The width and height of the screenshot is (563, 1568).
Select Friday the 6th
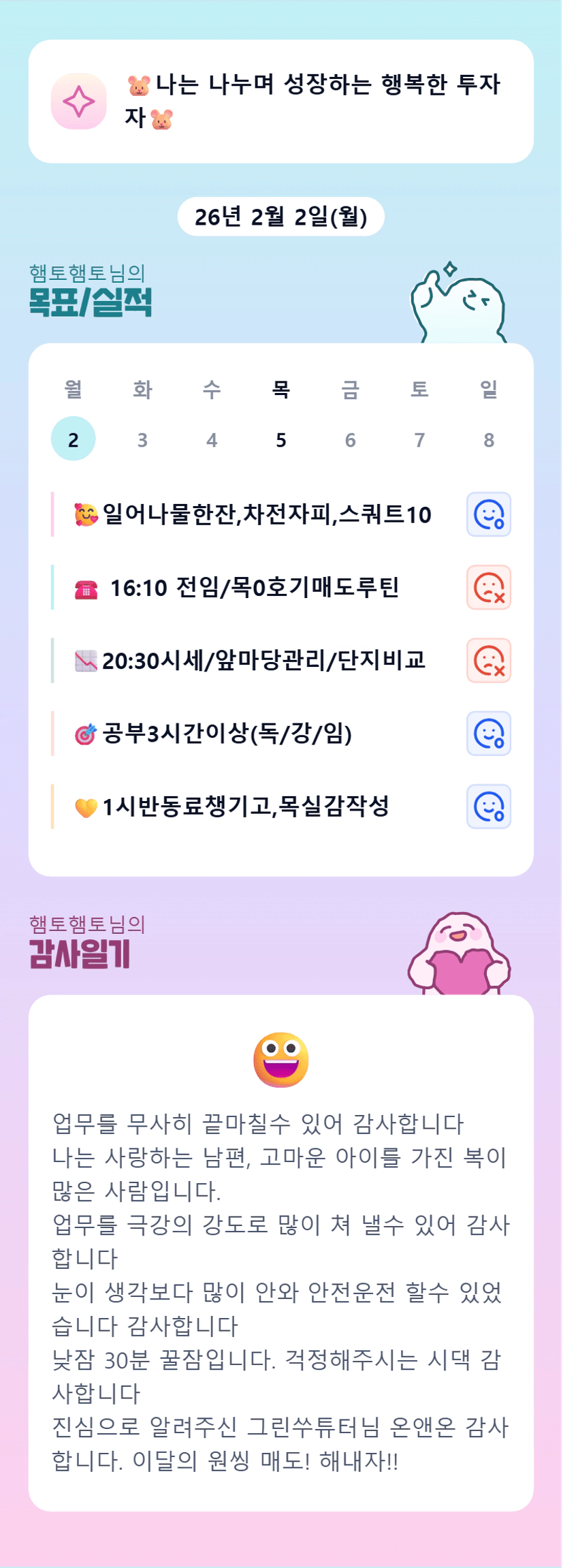pyautogui.click(x=350, y=439)
